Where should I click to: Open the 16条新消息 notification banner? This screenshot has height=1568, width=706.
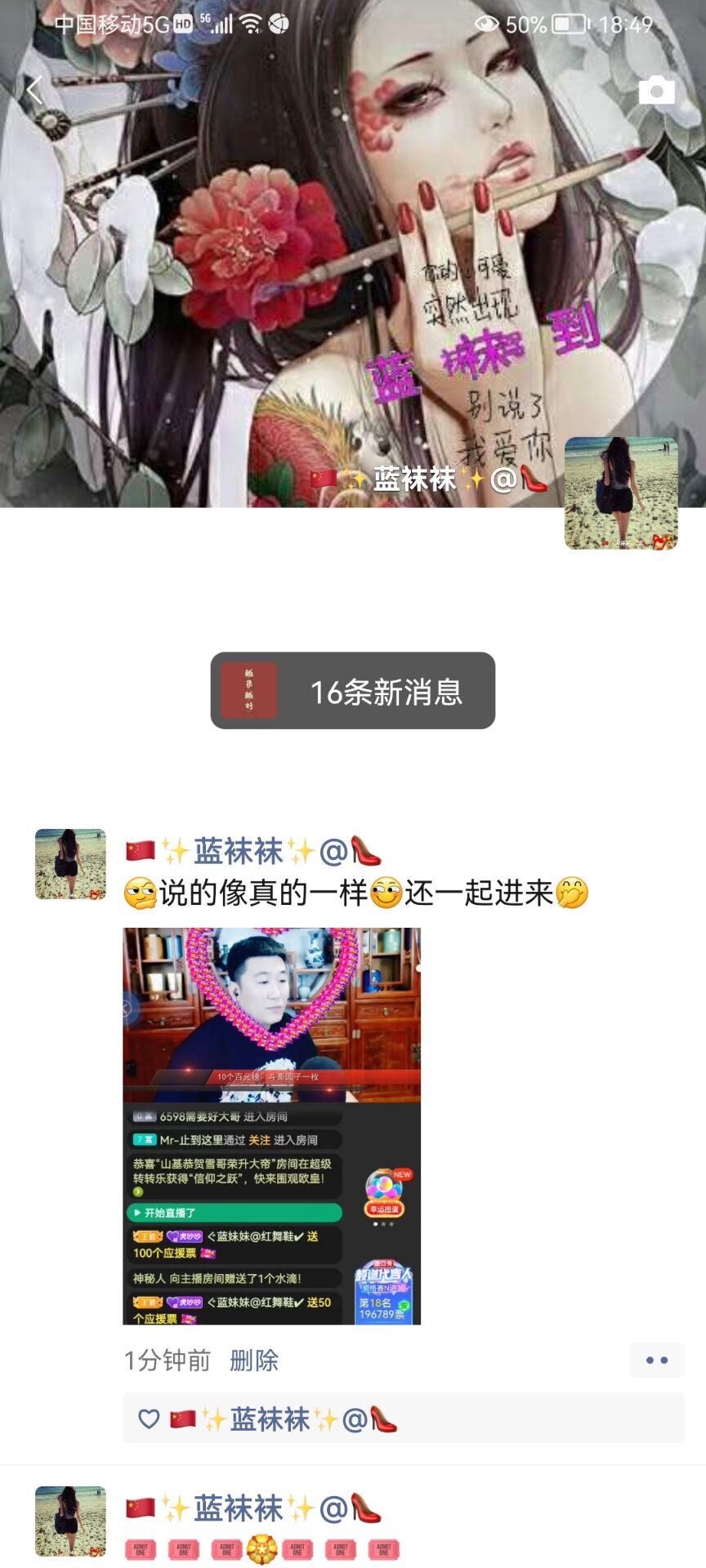tap(353, 691)
